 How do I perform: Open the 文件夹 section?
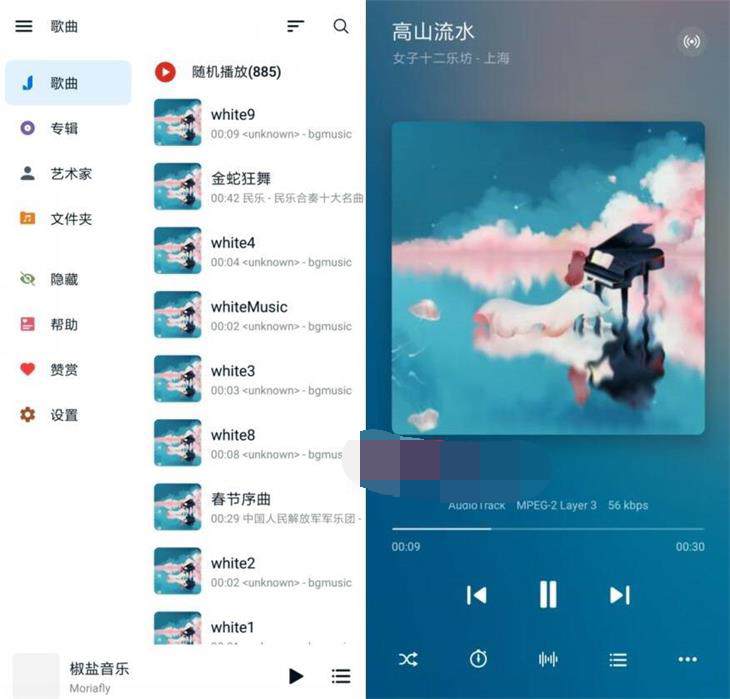click(70, 219)
